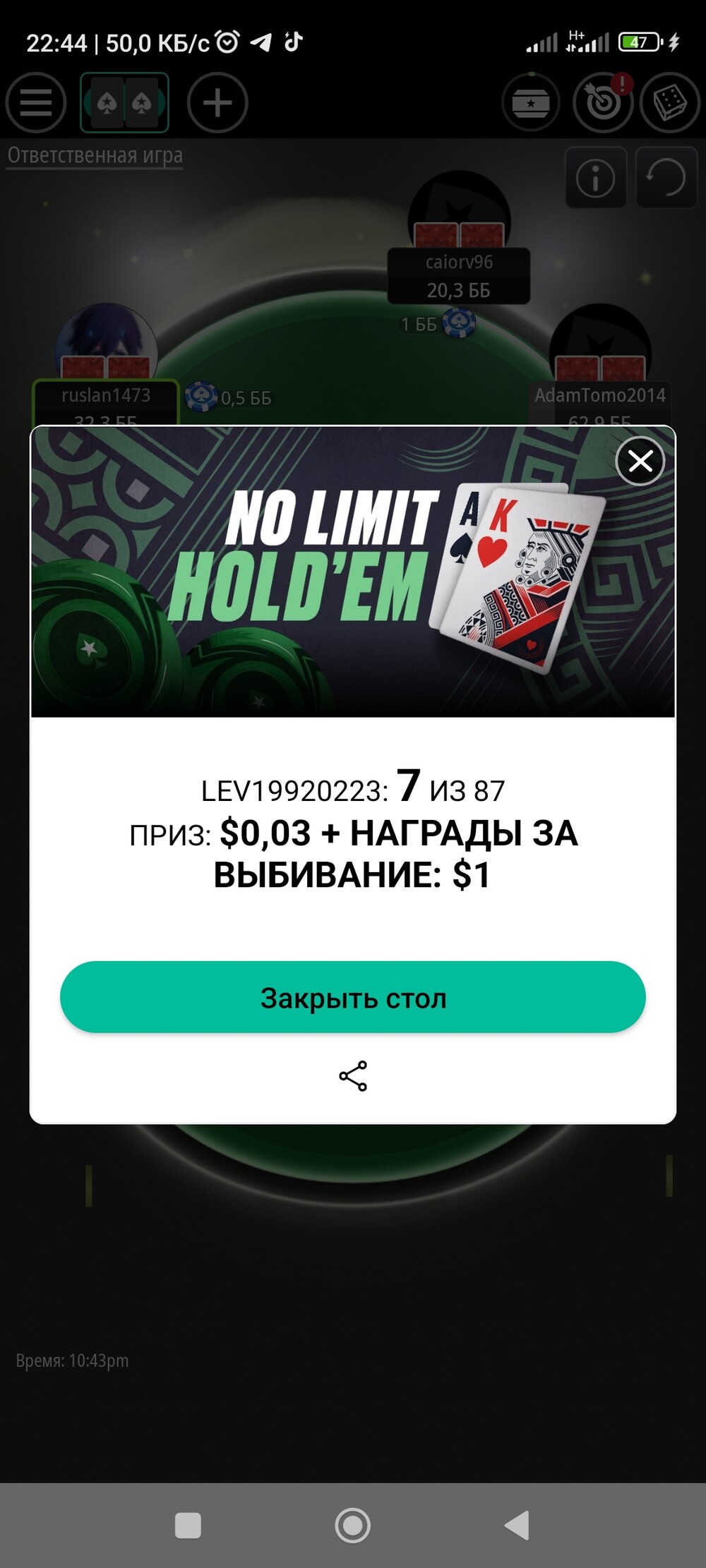Go back with the system back button

(517, 1525)
